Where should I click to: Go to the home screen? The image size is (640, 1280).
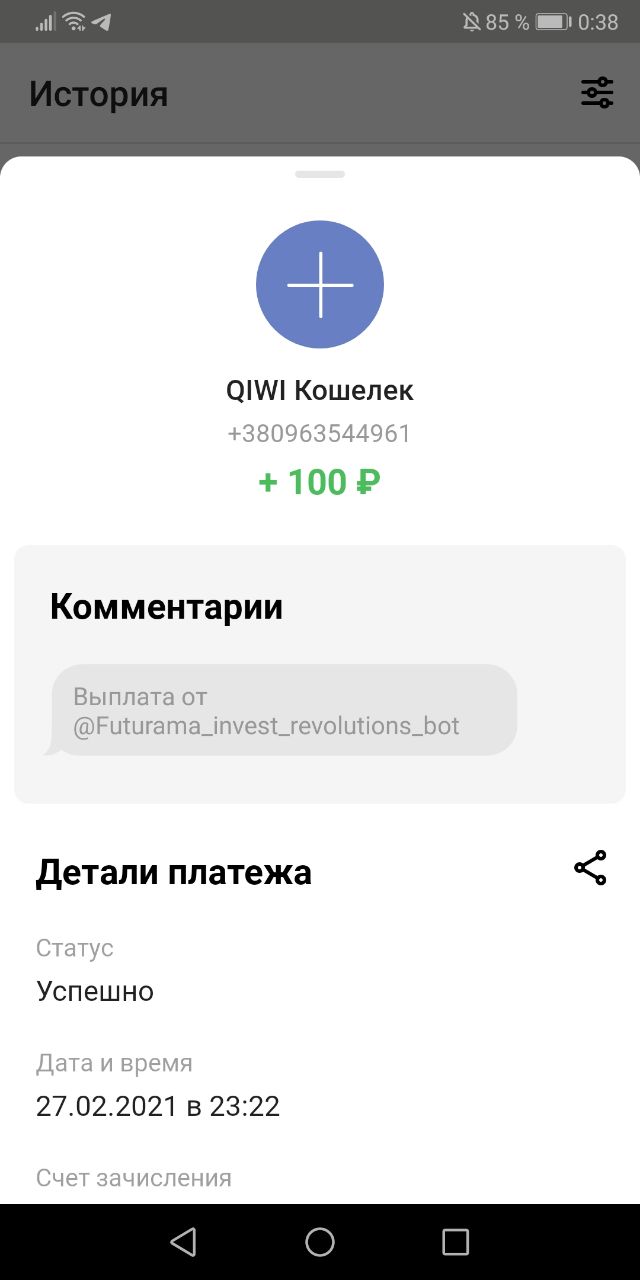[320, 1242]
